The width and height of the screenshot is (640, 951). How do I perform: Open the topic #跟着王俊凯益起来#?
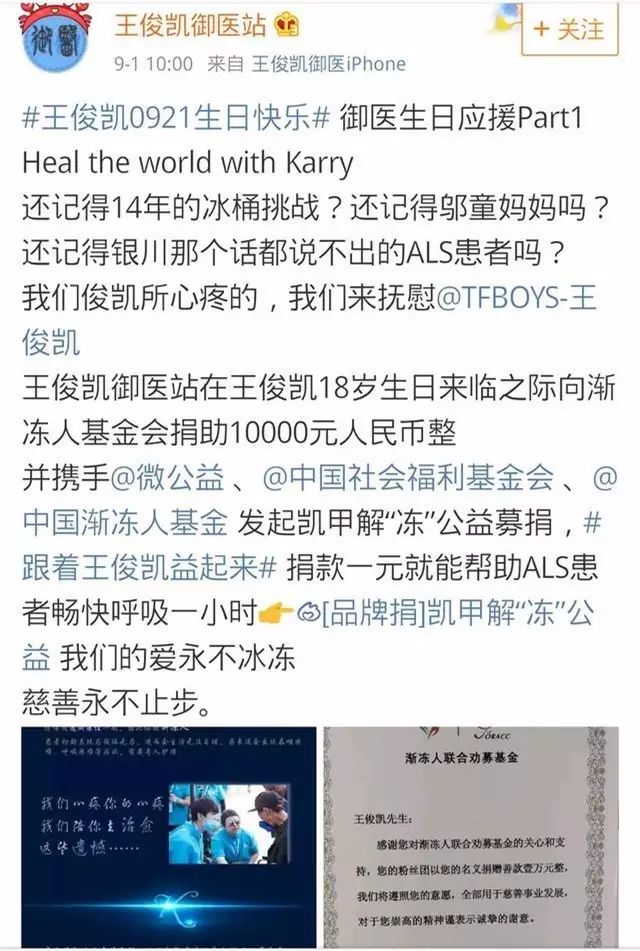coord(148,568)
